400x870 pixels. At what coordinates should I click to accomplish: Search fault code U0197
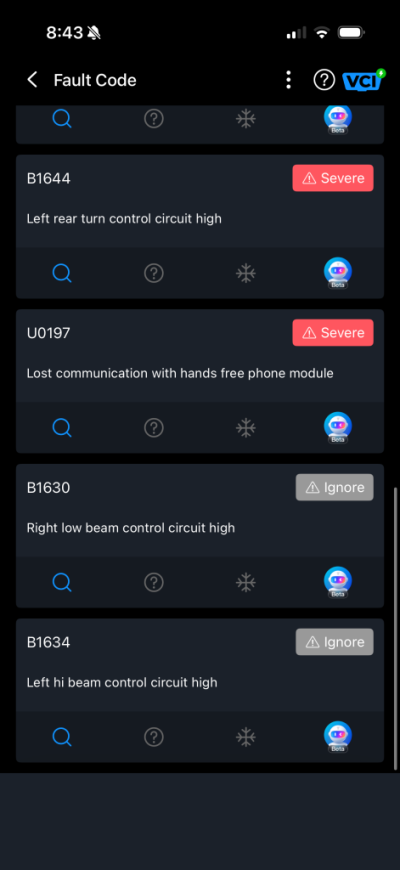click(62, 427)
